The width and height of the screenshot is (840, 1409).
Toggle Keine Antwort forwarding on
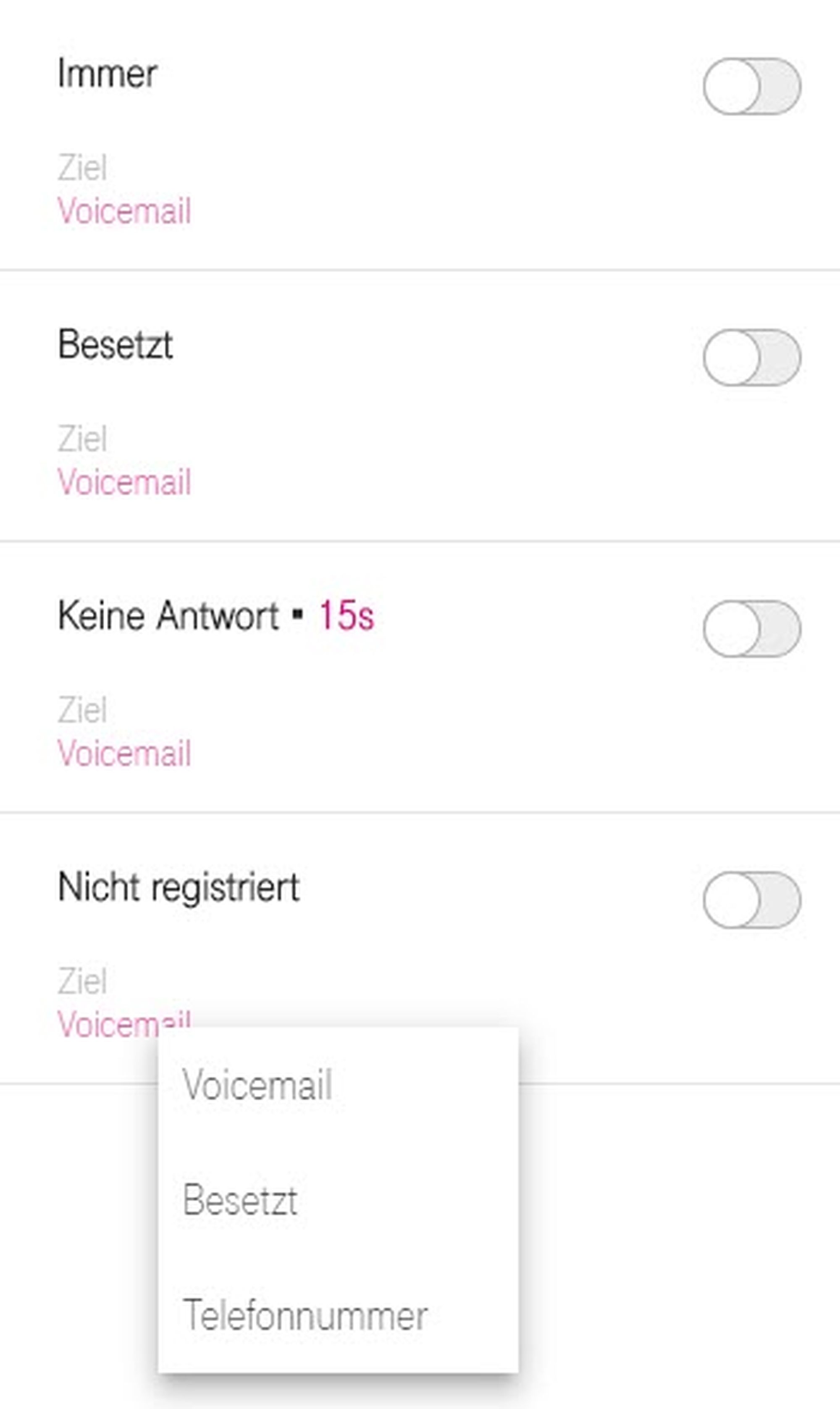752,628
